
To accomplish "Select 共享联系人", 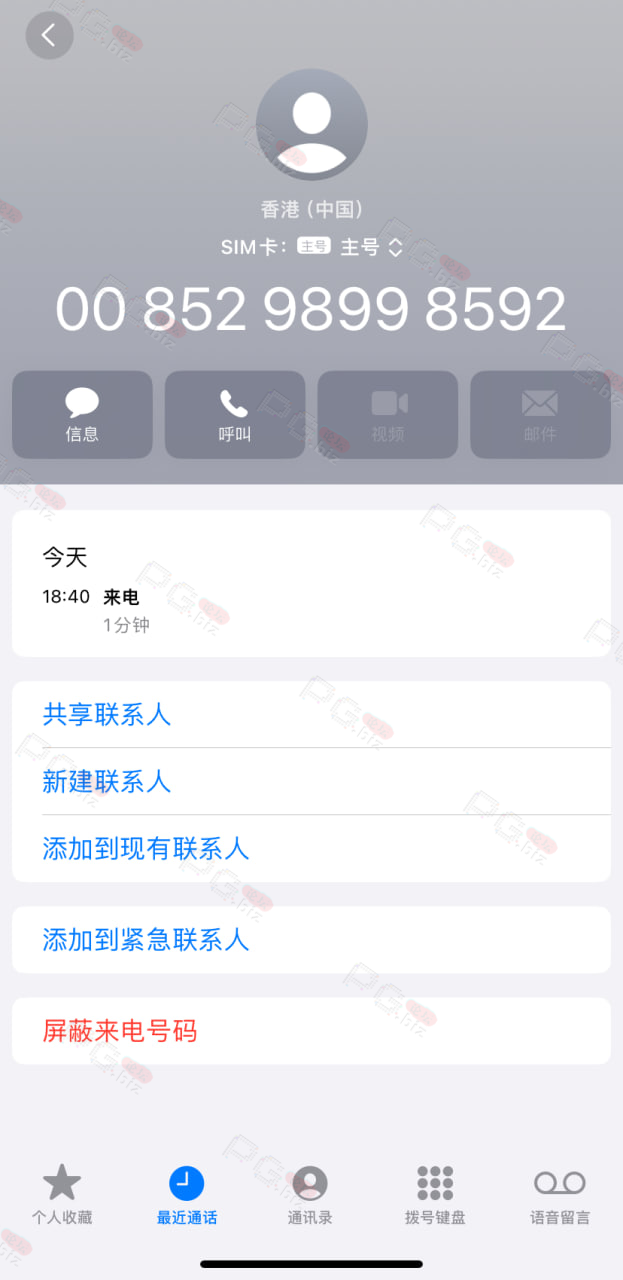I will click(x=311, y=714).
